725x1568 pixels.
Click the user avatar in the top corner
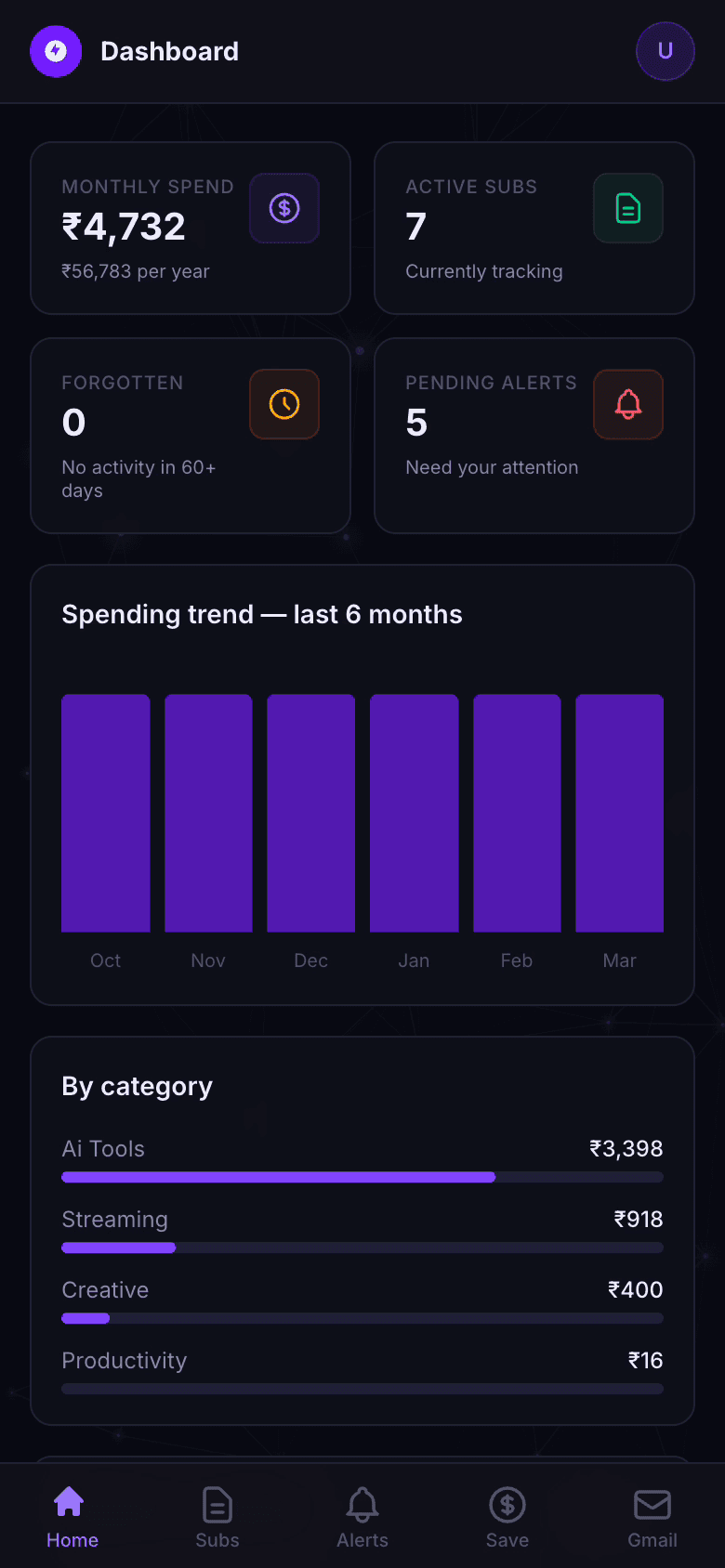[666, 51]
